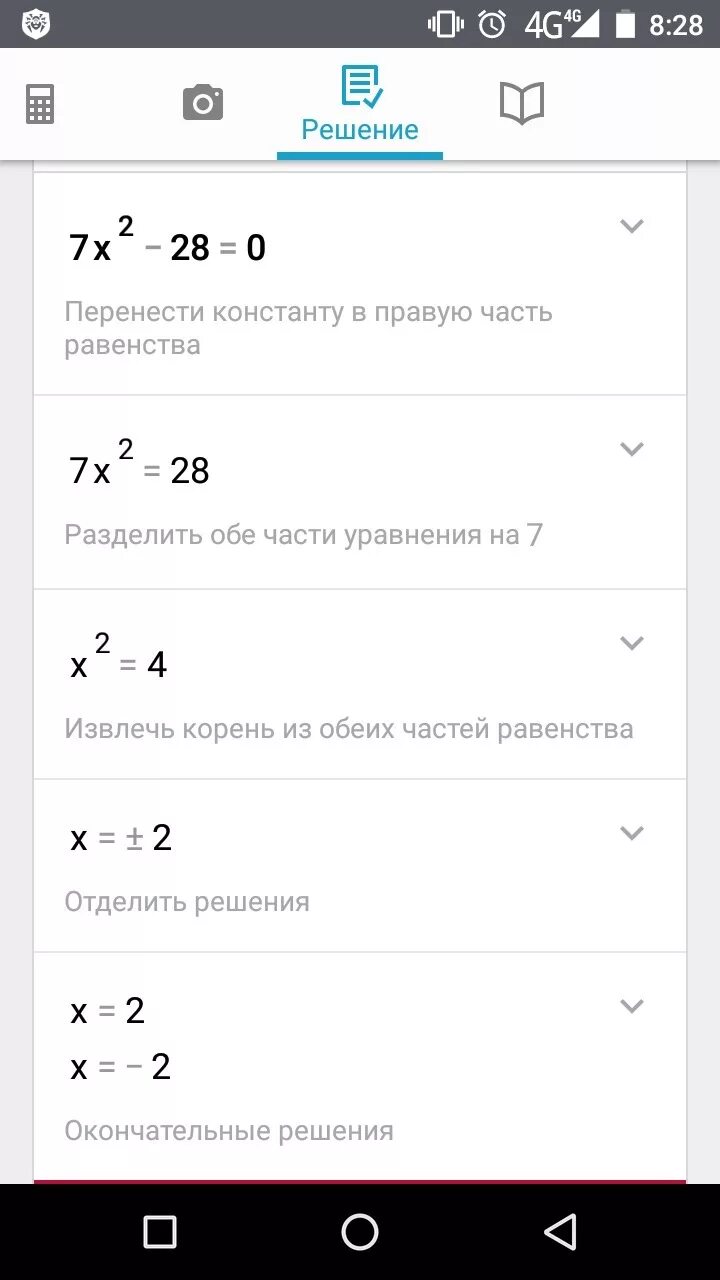Open the calculator tab
The width and height of the screenshot is (720, 1280).
pos(40,104)
